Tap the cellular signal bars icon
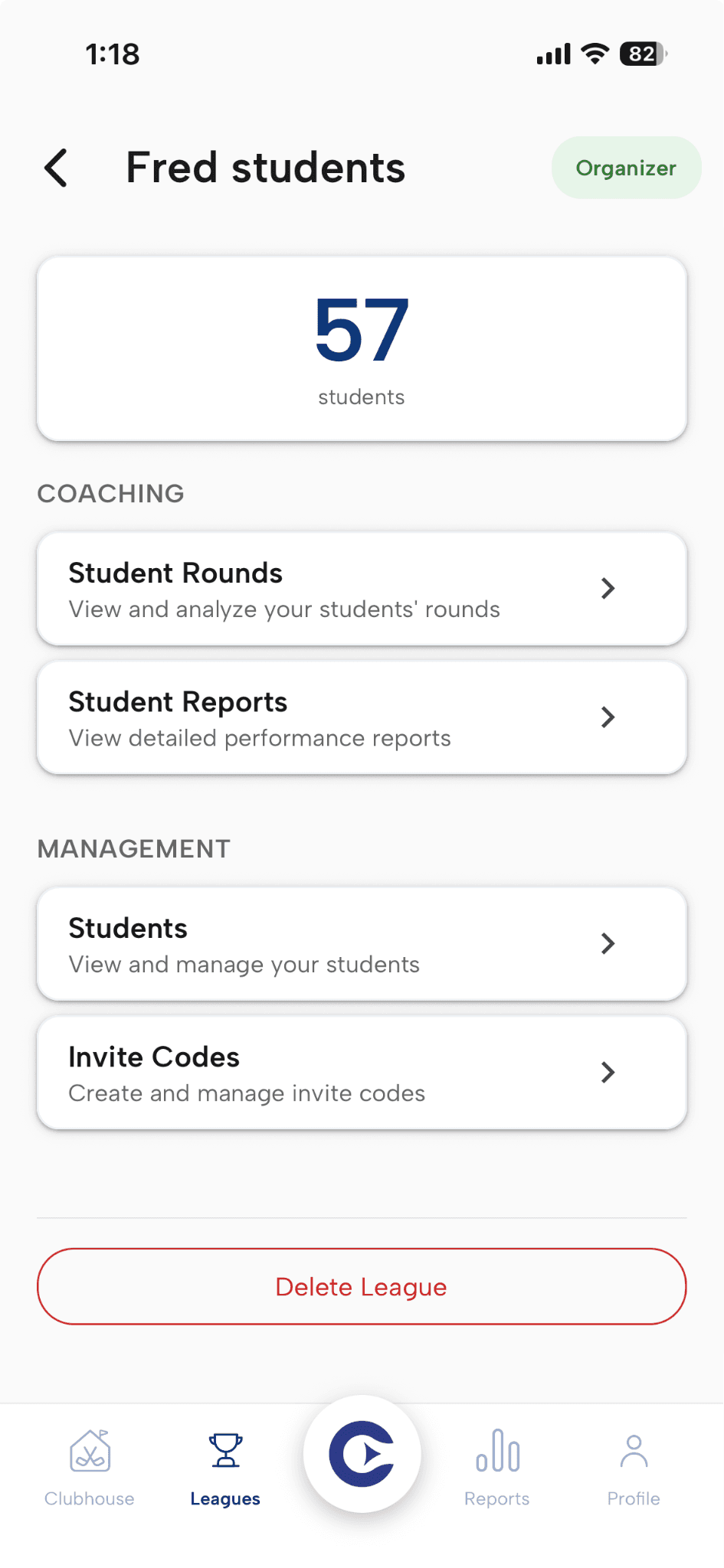The width and height of the screenshot is (724, 1568). coord(553,54)
